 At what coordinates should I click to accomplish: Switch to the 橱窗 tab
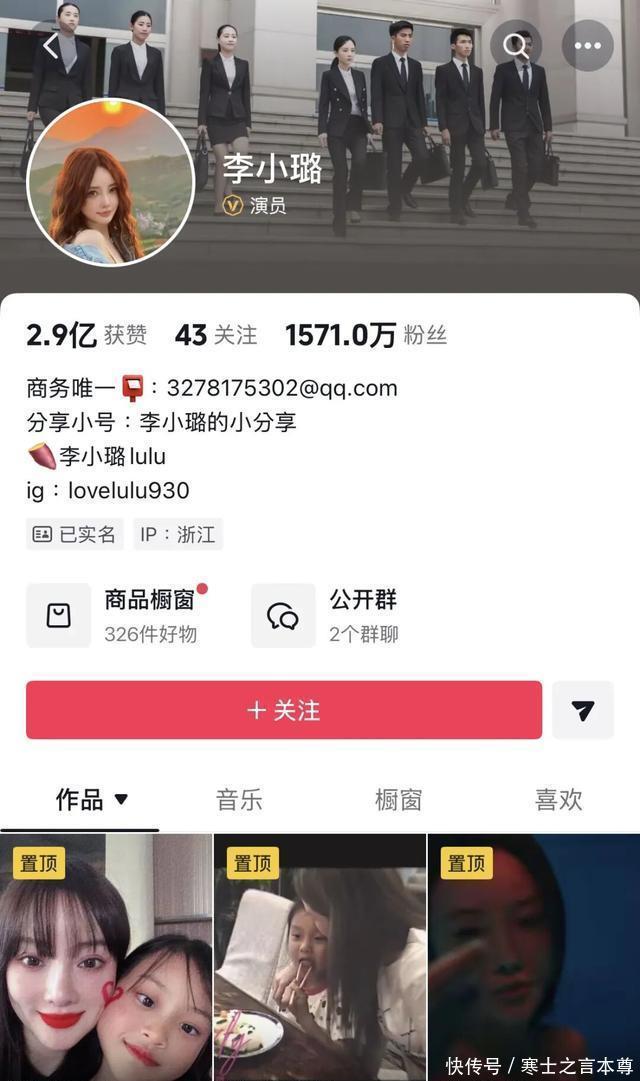398,800
